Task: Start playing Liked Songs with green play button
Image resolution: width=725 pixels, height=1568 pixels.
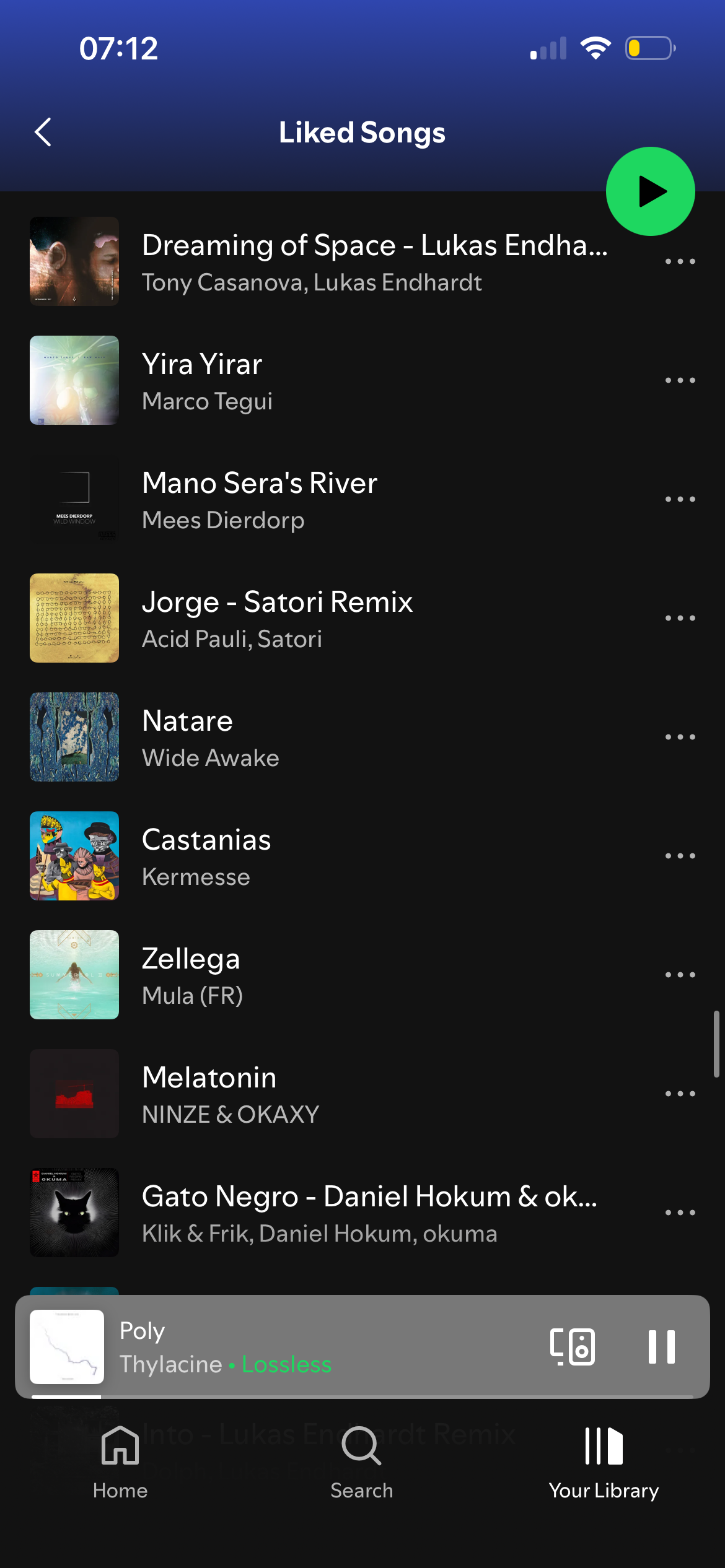Action: (x=650, y=191)
